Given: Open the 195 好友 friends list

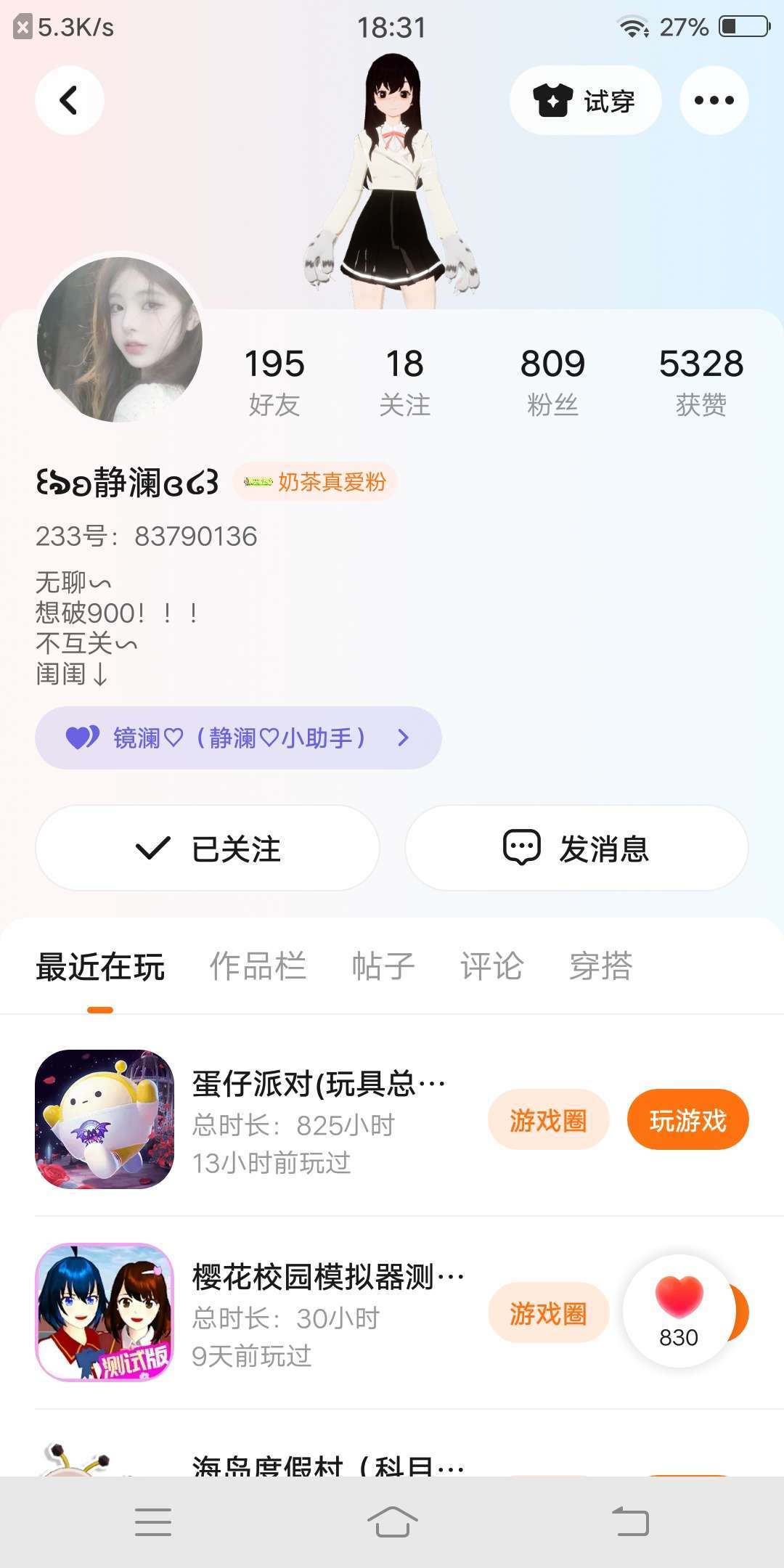Looking at the screenshot, I should (x=274, y=381).
